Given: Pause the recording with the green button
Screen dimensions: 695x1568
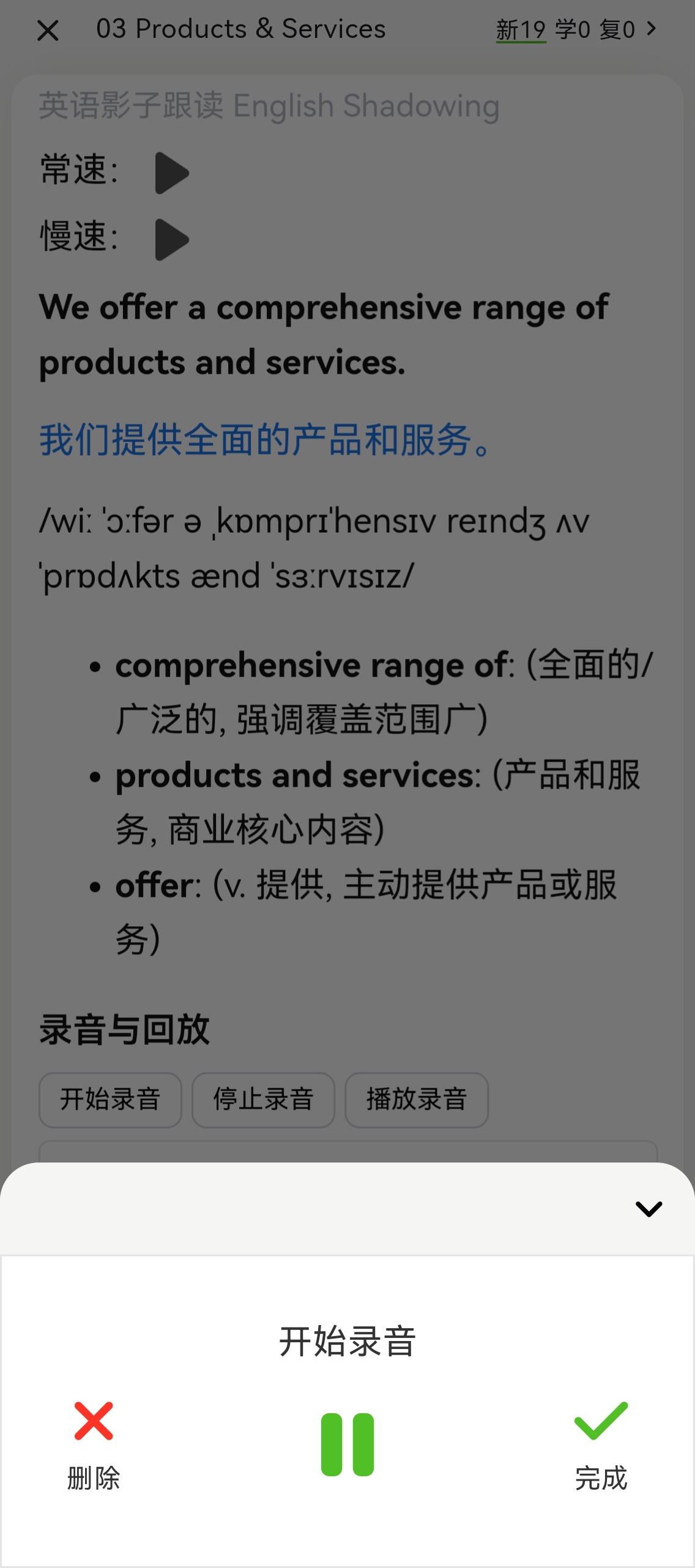Looking at the screenshot, I should 347,1444.
